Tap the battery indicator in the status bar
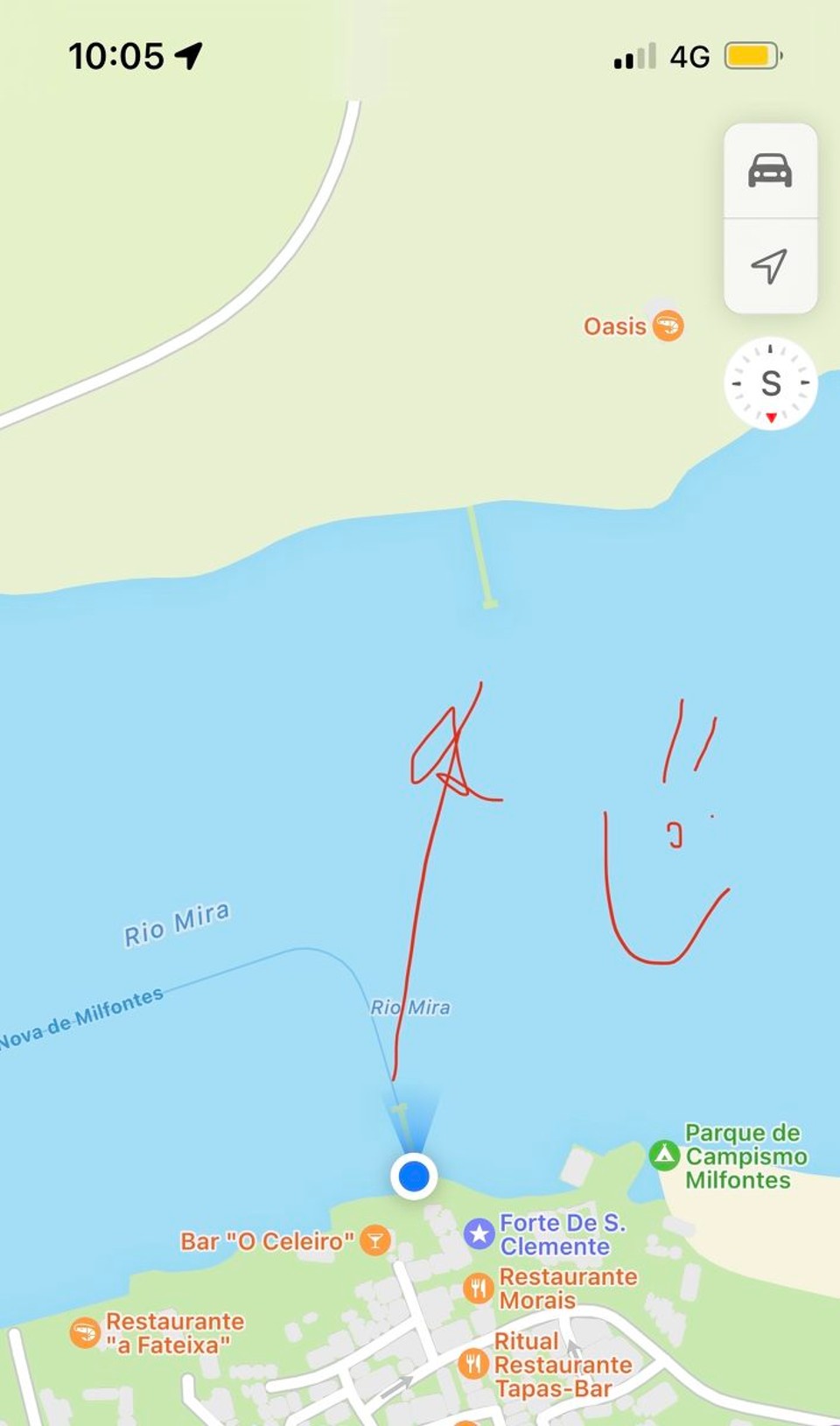 pyautogui.click(x=754, y=55)
